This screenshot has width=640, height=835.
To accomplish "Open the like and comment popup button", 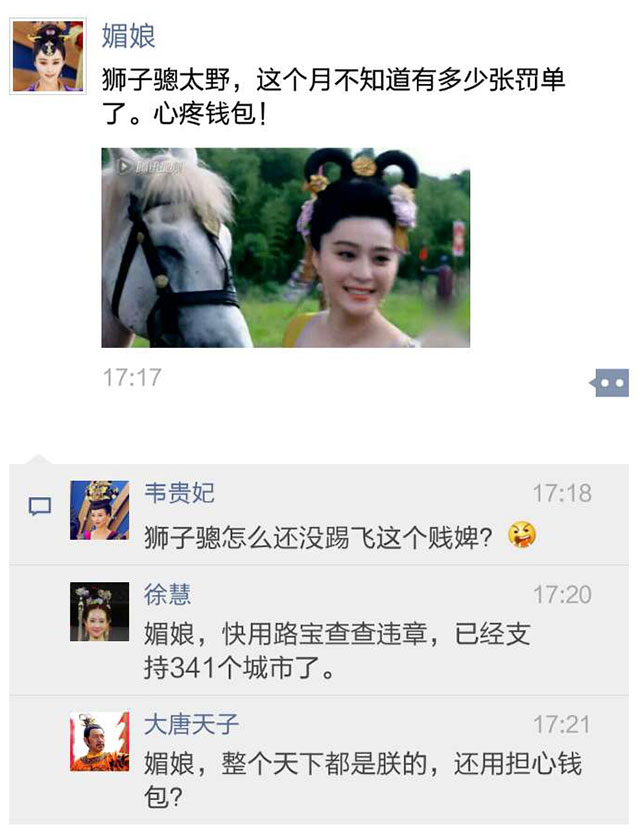I will [611, 381].
